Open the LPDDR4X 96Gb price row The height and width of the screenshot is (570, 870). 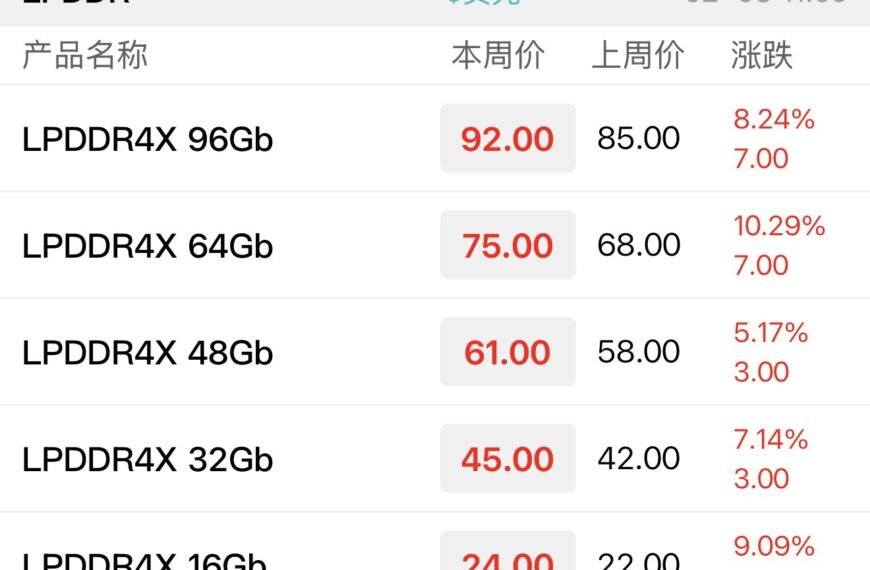[x=148, y=139]
